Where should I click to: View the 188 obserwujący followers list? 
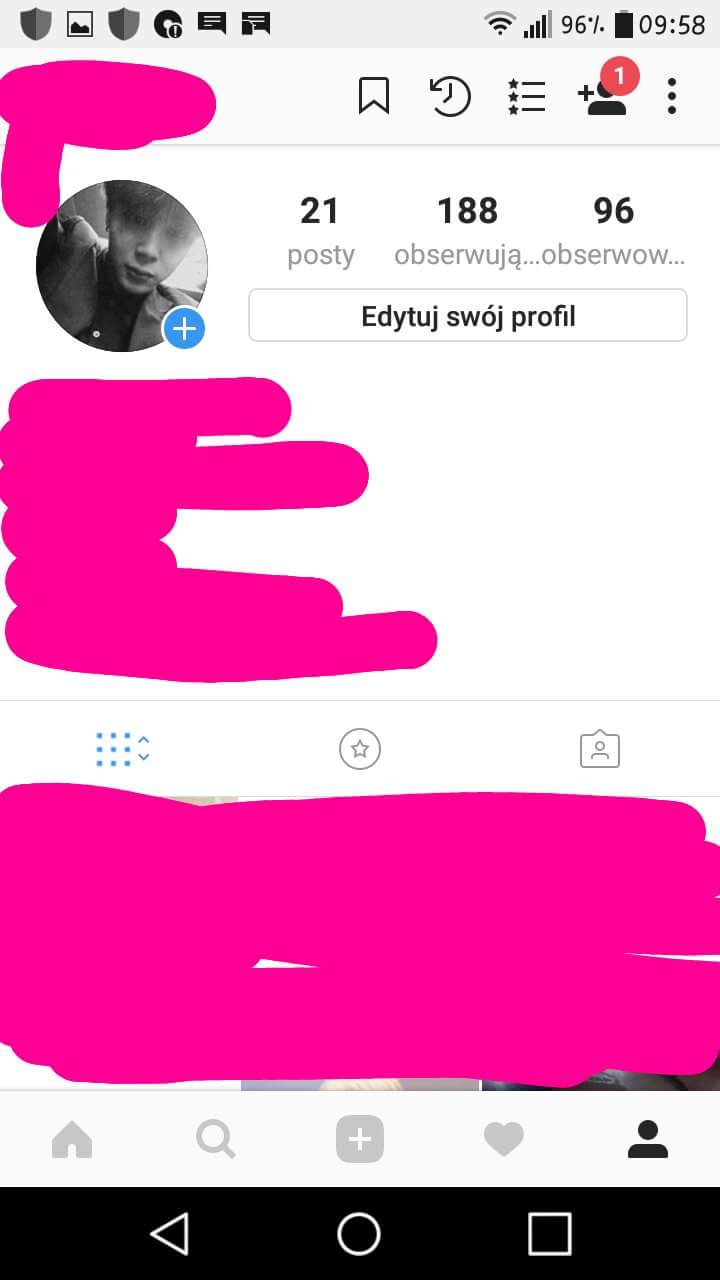[467, 230]
